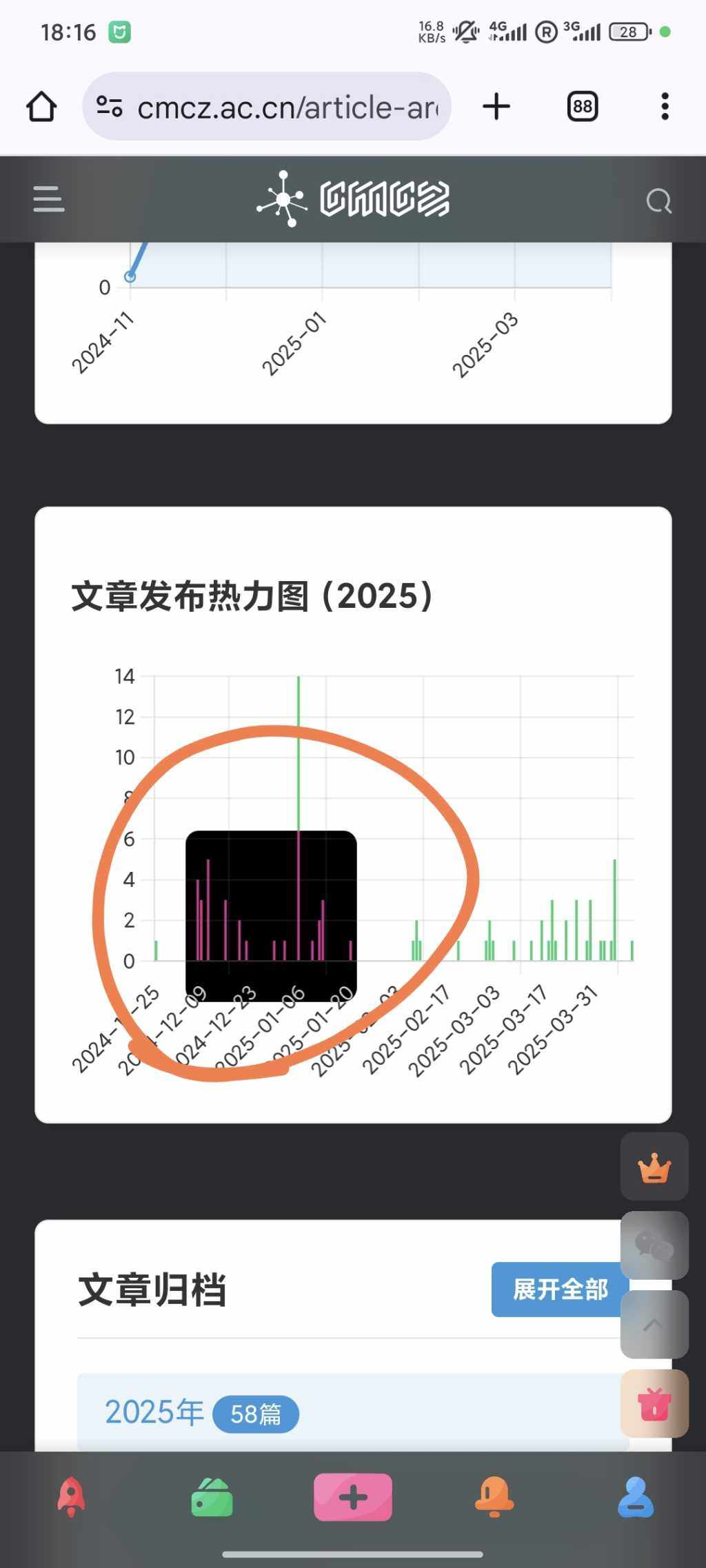The width and height of the screenshot is (706, 1568).
Task: Tap the pink plus create button in bottom bar
Action: tap(353, 1496)
